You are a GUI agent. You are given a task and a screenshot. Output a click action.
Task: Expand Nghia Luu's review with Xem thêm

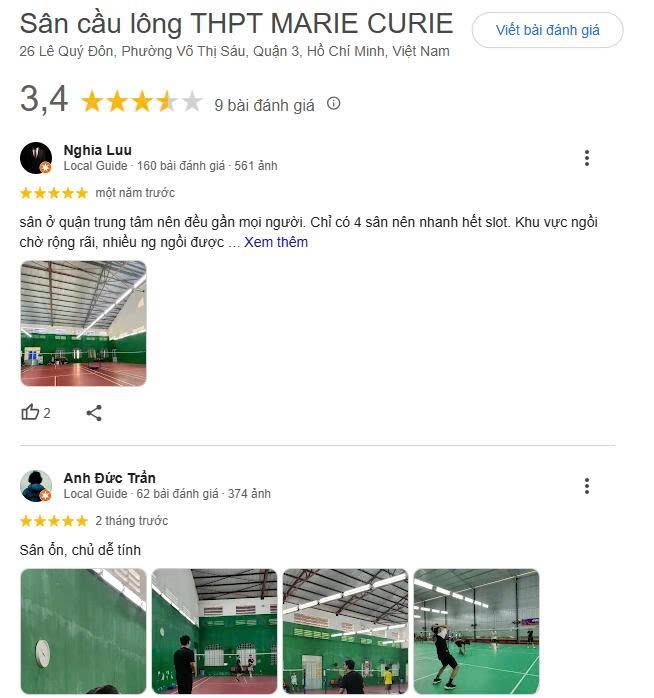[276, 242]
